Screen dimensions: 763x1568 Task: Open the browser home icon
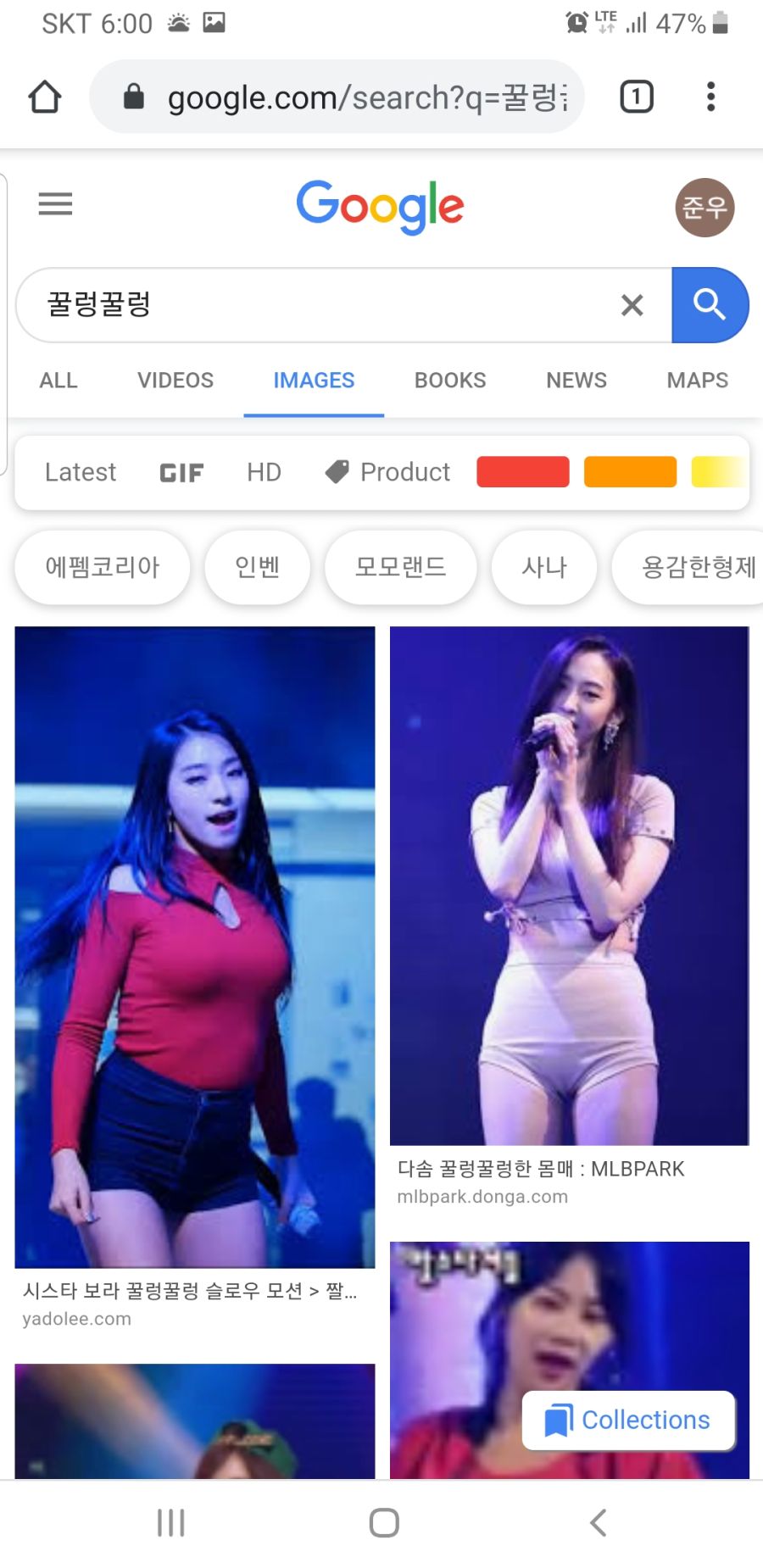tap(46, 97)
